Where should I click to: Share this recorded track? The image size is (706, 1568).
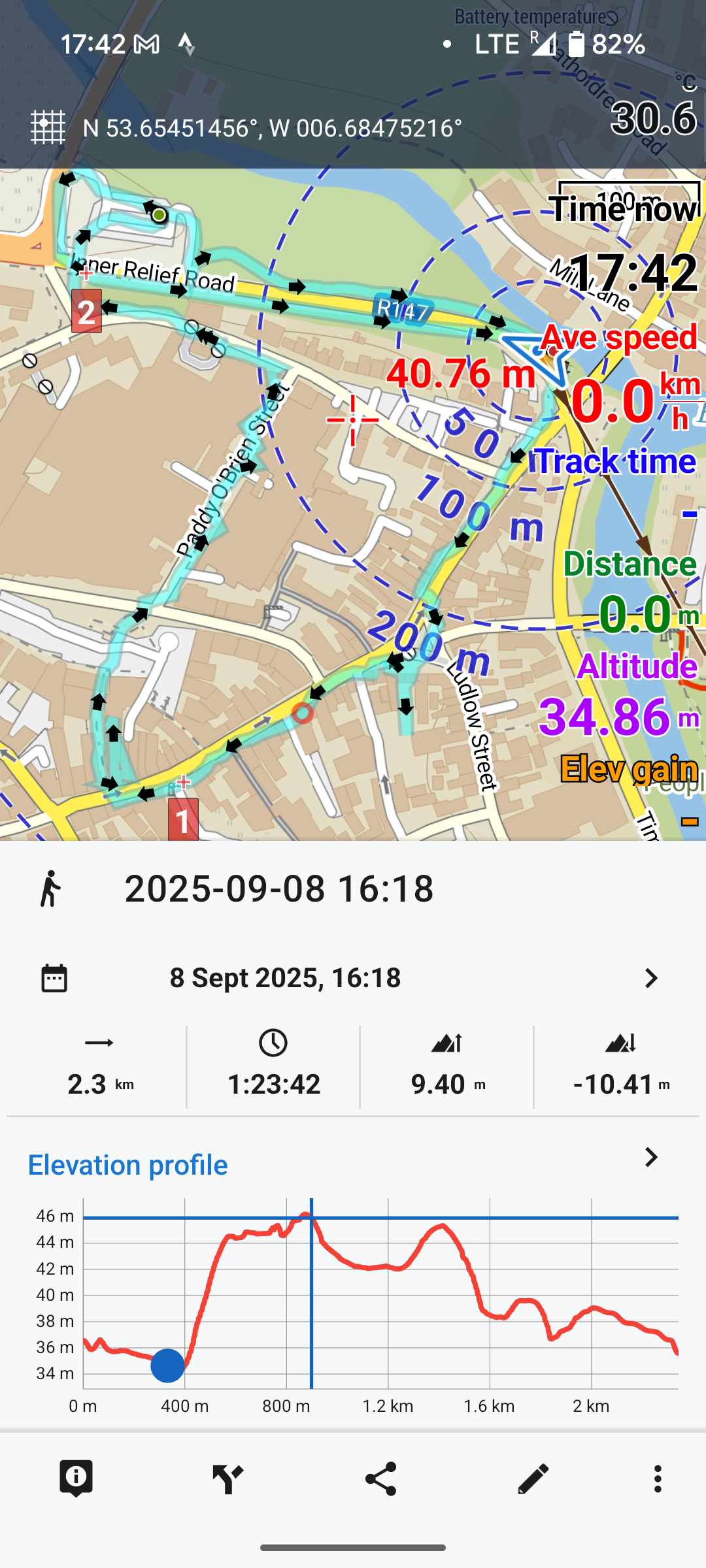coord(380,1478)
